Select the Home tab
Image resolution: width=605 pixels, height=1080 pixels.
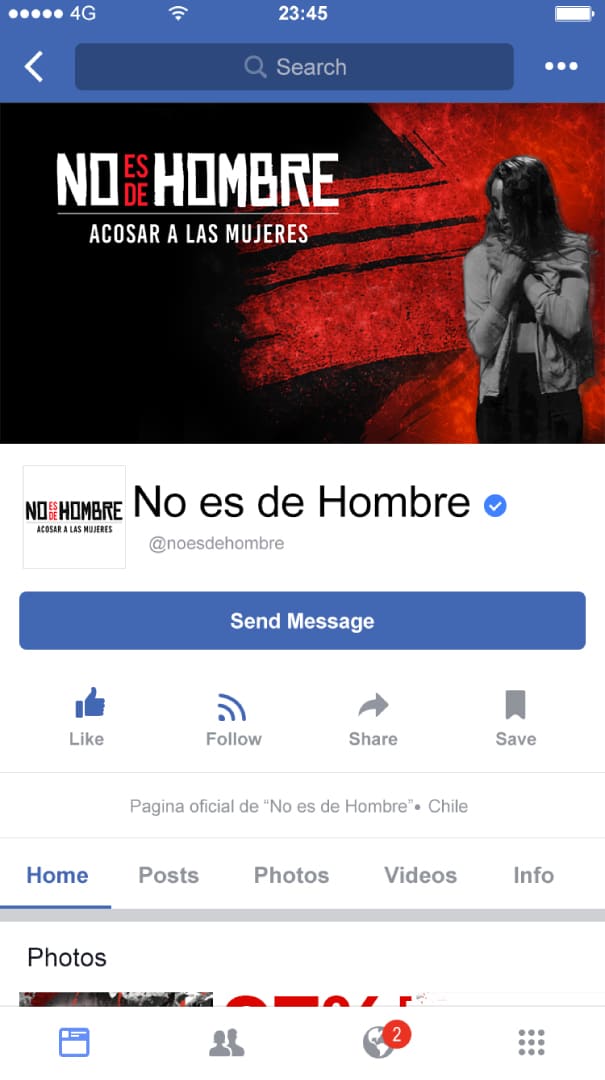coord(57,875)
